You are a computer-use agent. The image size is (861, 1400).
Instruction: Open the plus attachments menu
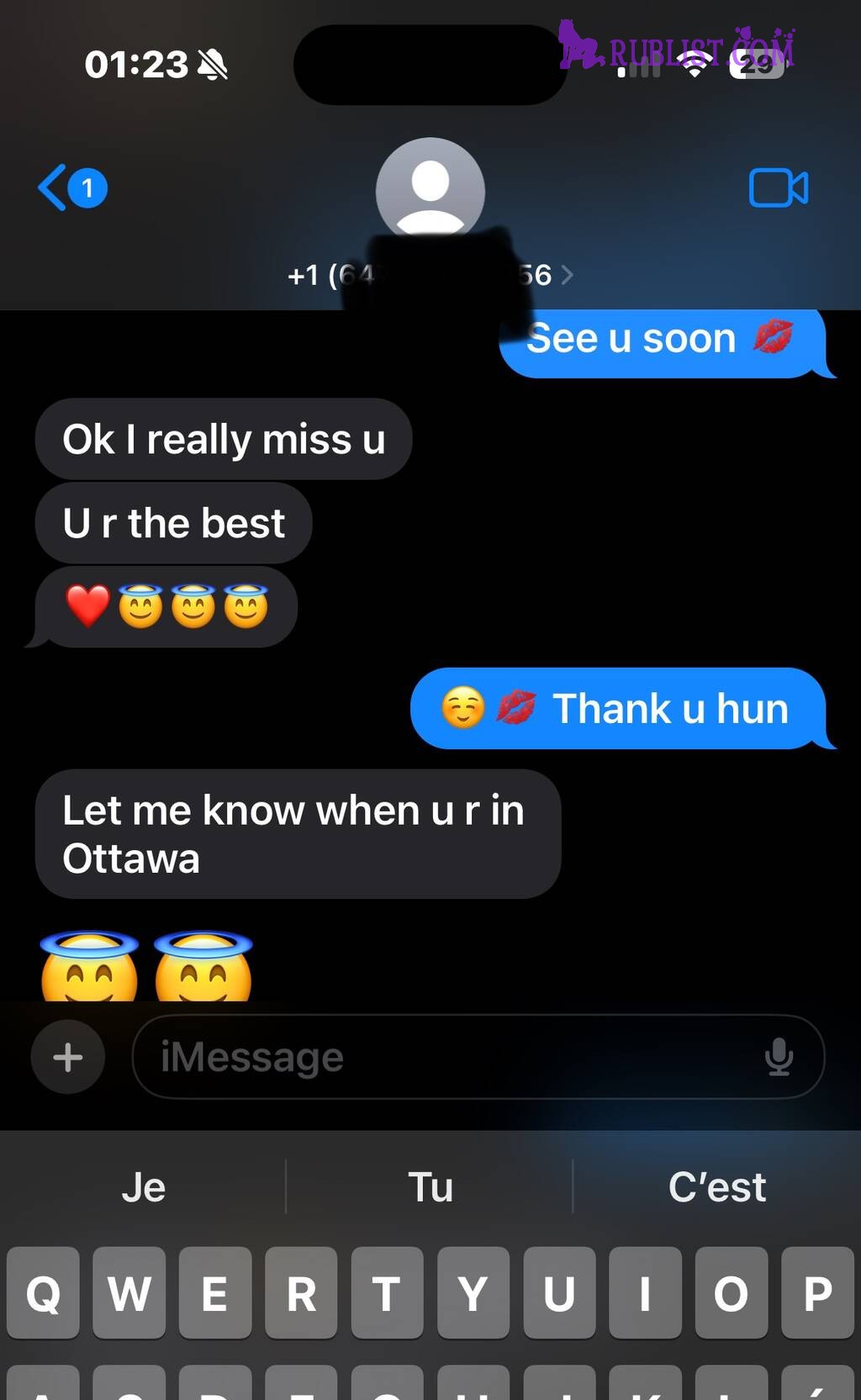click(68, 1056)
